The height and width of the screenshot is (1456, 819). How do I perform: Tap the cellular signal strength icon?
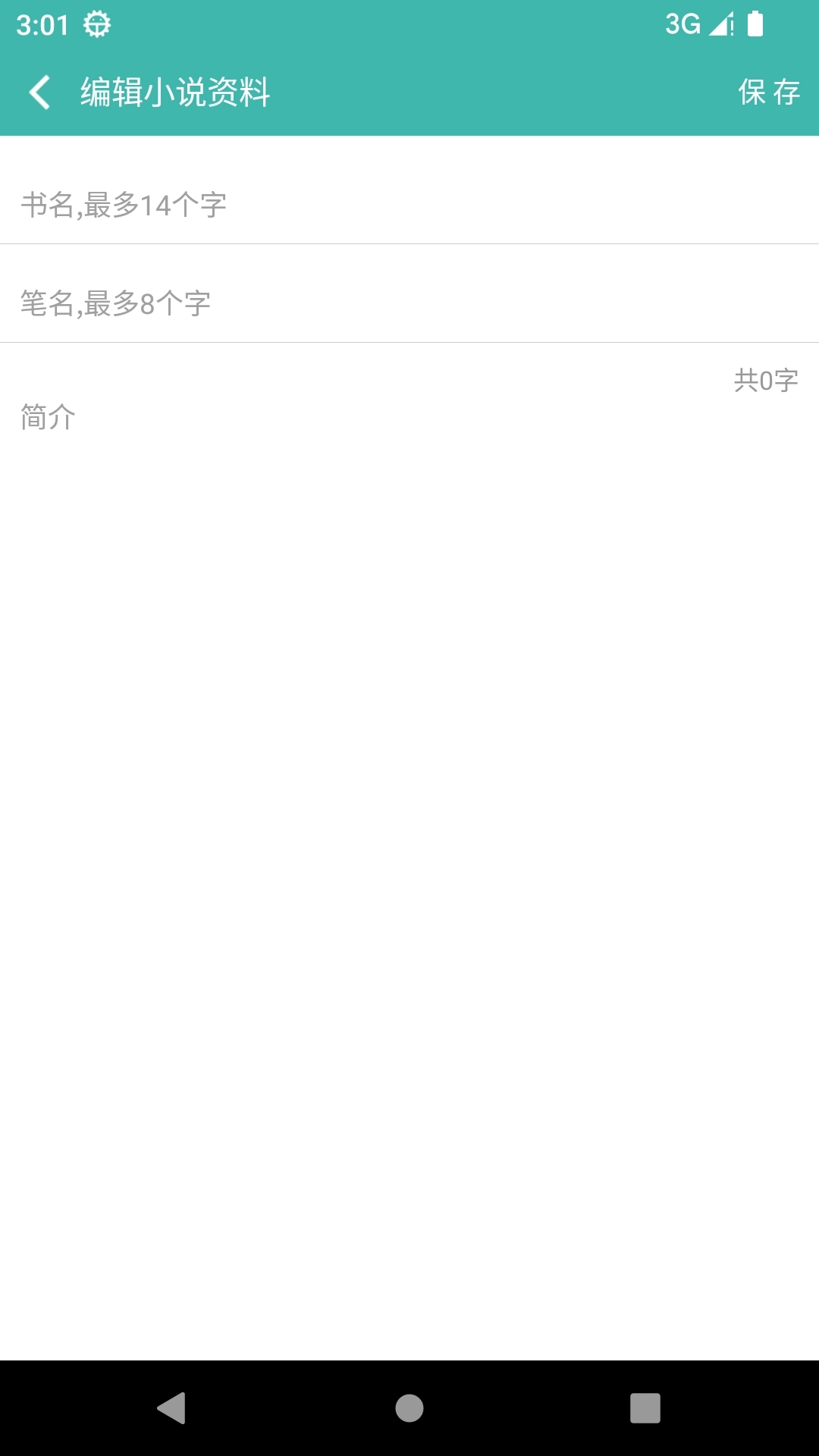[x=720, y=24]
